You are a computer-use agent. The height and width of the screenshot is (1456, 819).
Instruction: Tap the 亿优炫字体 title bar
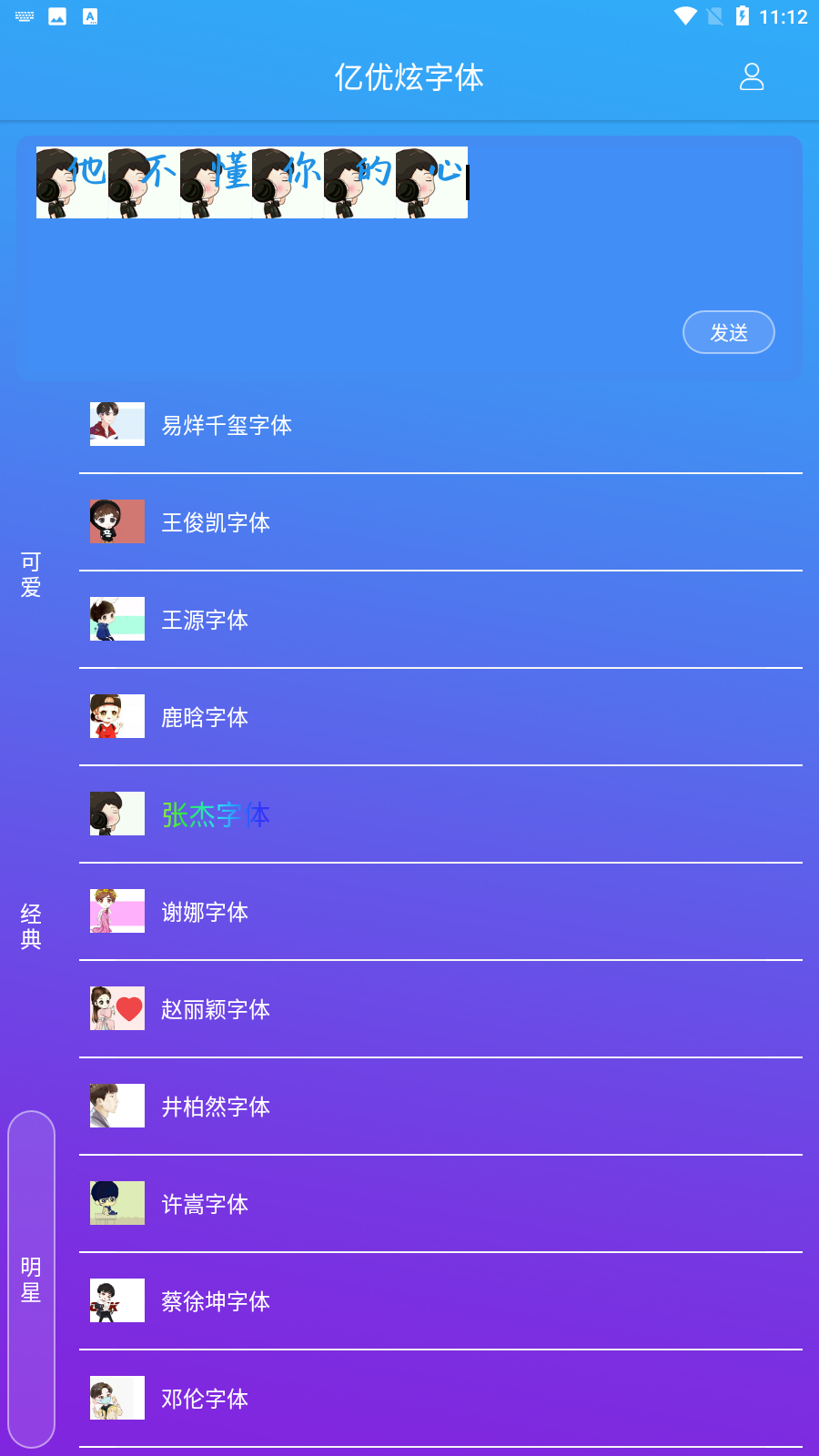(x=409, y=78)
